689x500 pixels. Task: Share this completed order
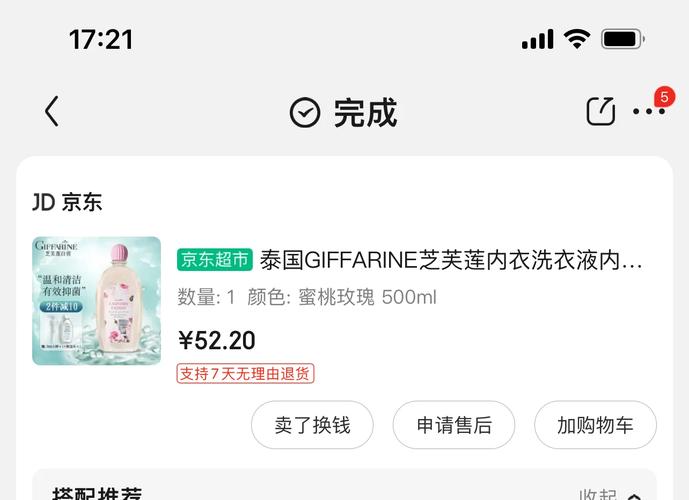[600, 112]
